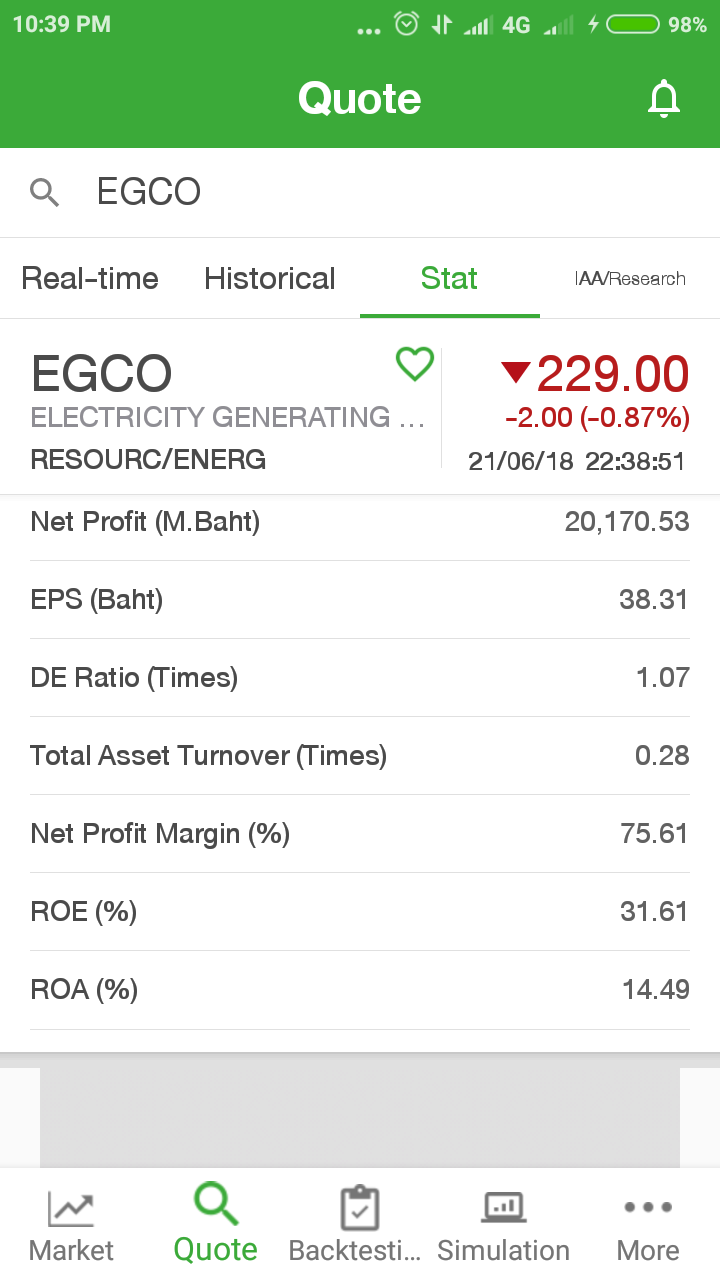
Task: Go to the Market section
Action: click(71, 1225)
